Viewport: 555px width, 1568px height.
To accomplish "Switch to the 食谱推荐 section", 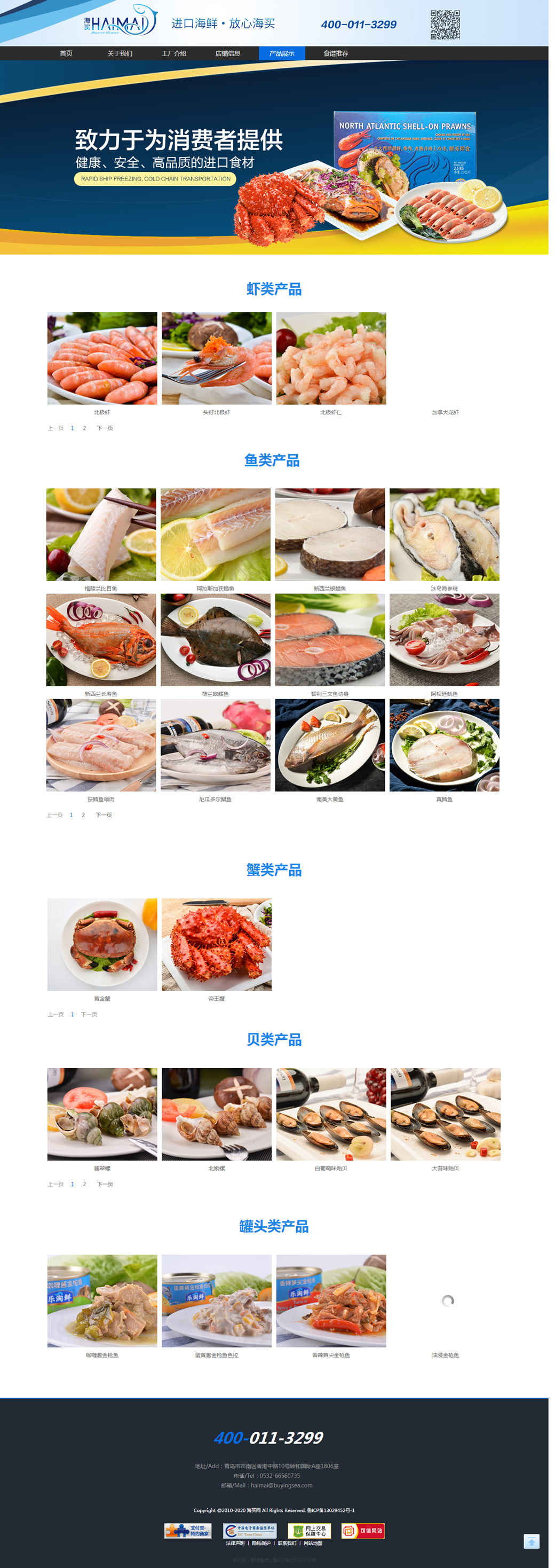I will [335, 53].
